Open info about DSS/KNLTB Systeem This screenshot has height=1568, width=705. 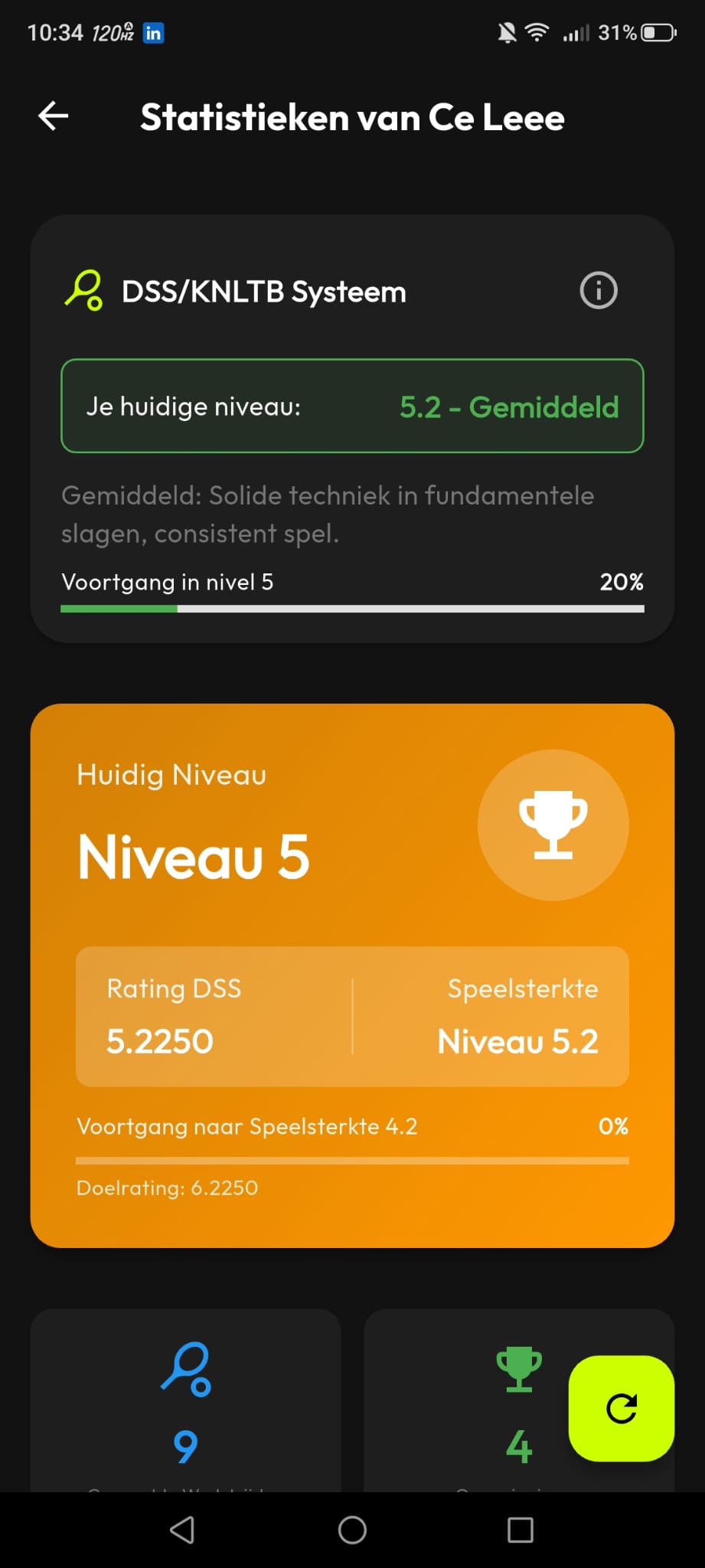coord(598,290)
